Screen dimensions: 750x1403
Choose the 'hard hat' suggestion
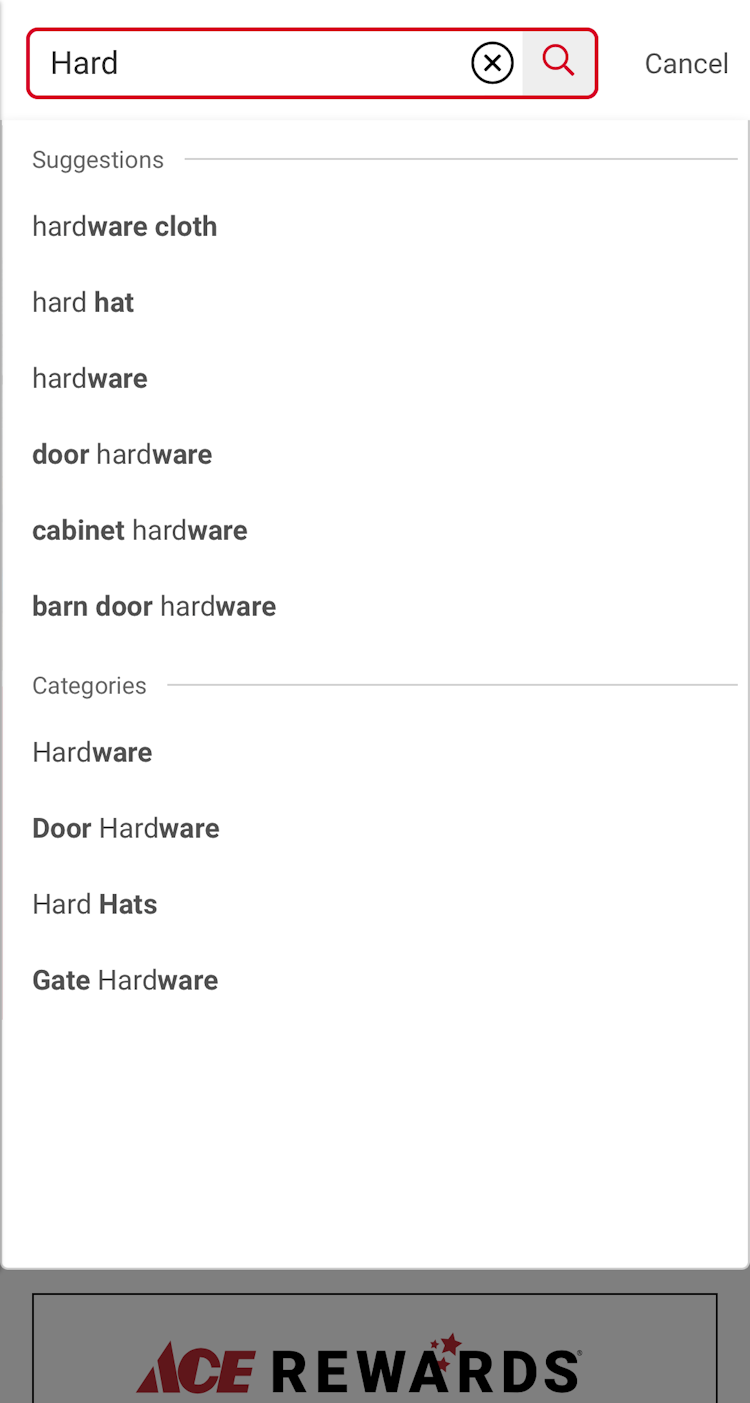click(84, 303)
